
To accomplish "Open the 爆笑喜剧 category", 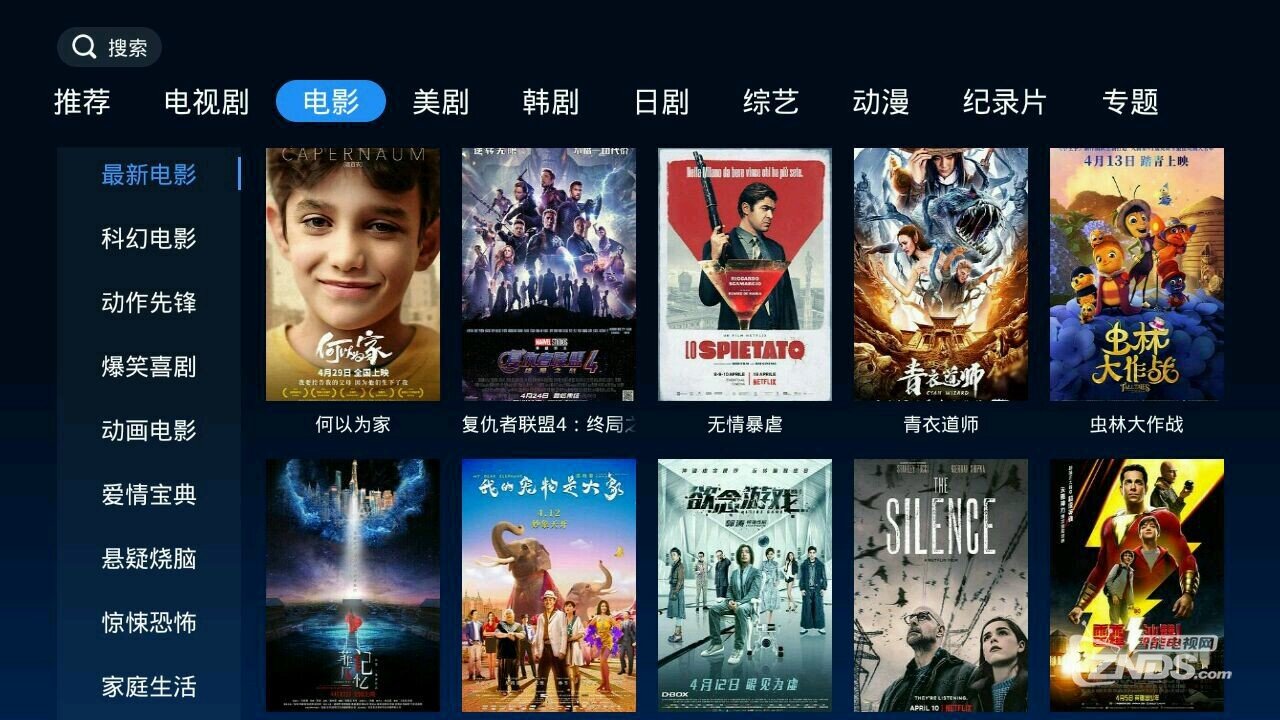I will (x=149, y=366).
